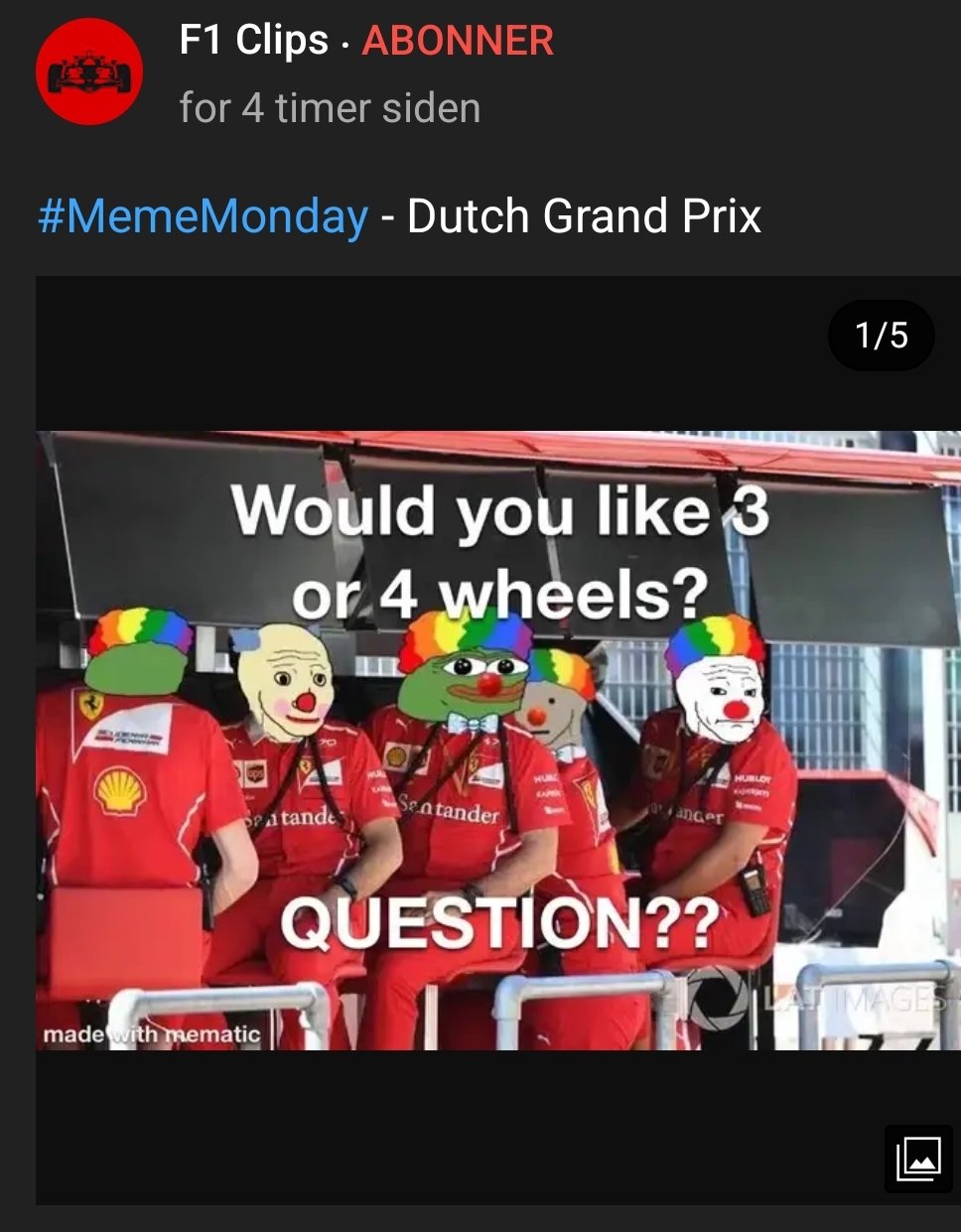Tap the image gallery icon on the post

[918, 1158]
